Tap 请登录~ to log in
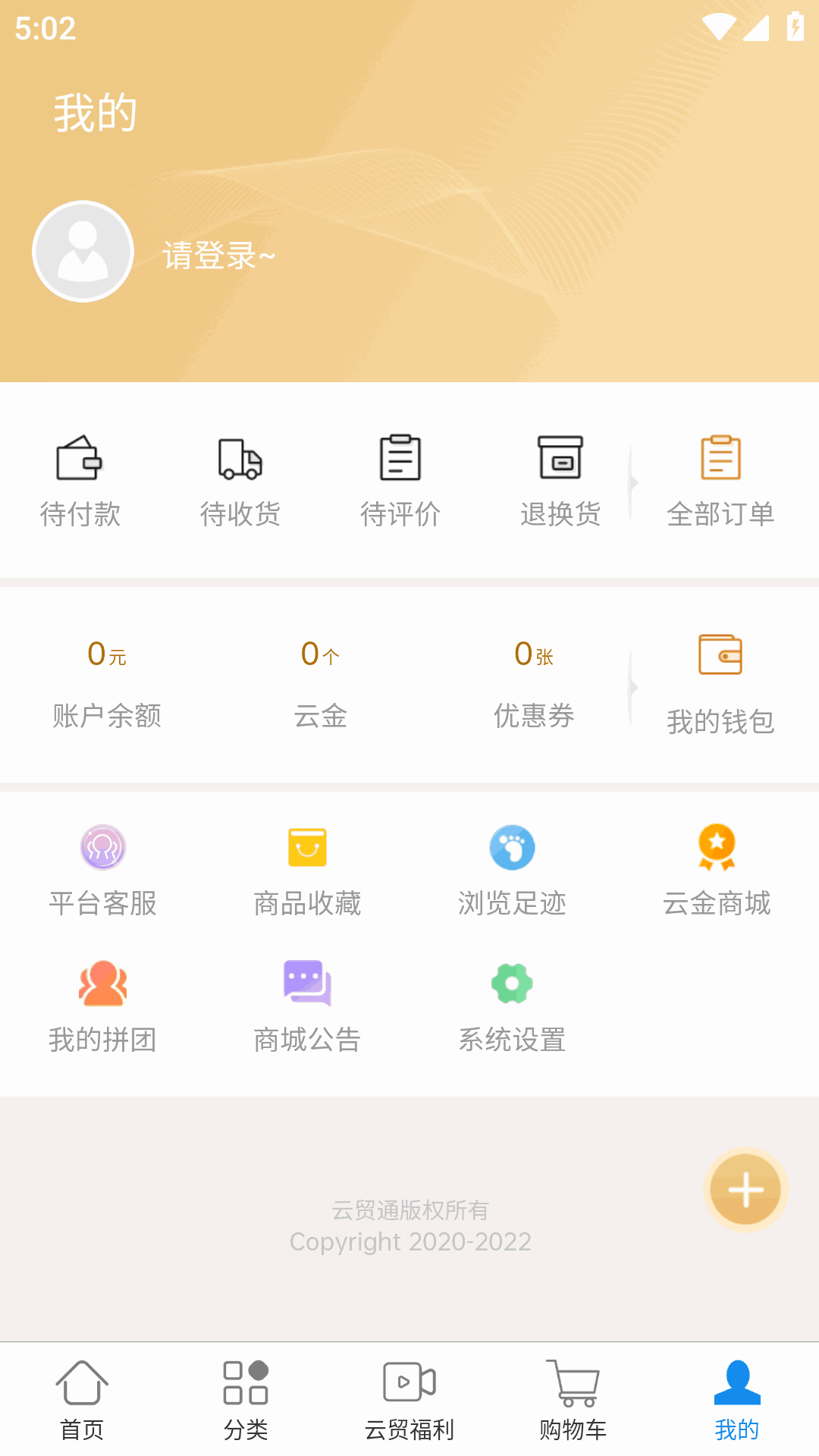 click(218, 256)
